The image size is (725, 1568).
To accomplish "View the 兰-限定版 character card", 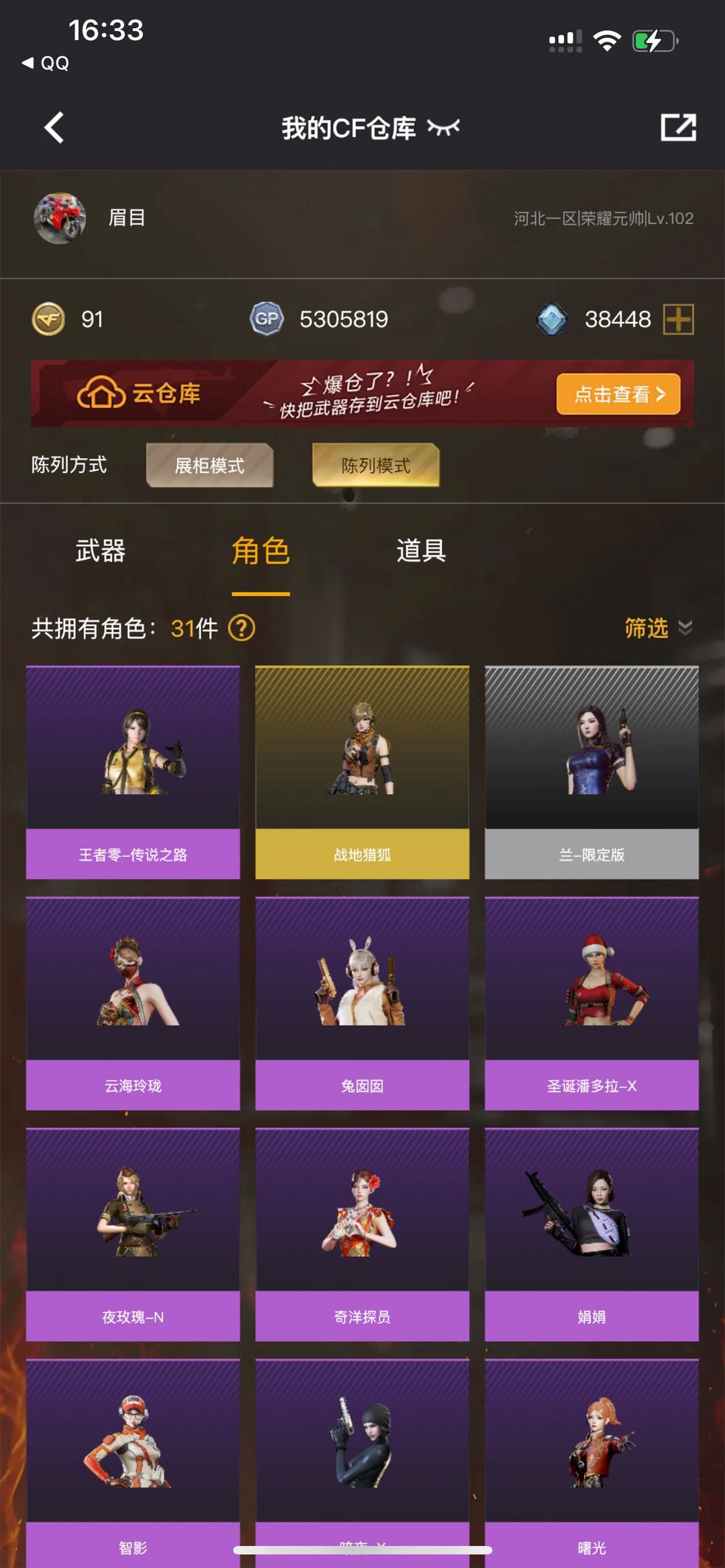I will point(591,772).
